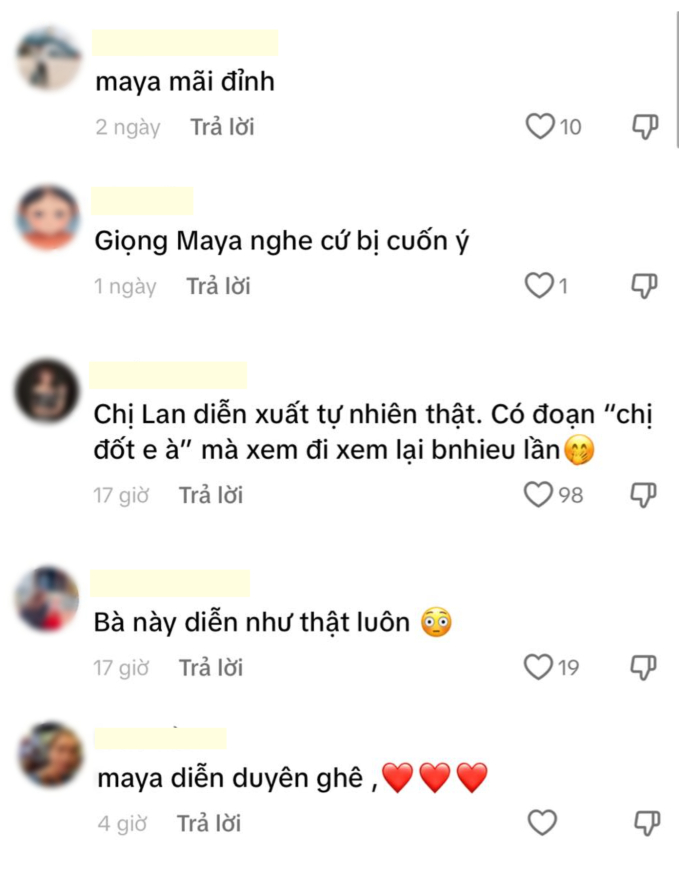Dislike the 'Chị Lan diễn xuất tự nhiên thật' comment
The height and width of the screenshot is (875, 679).
click(646, 494)
